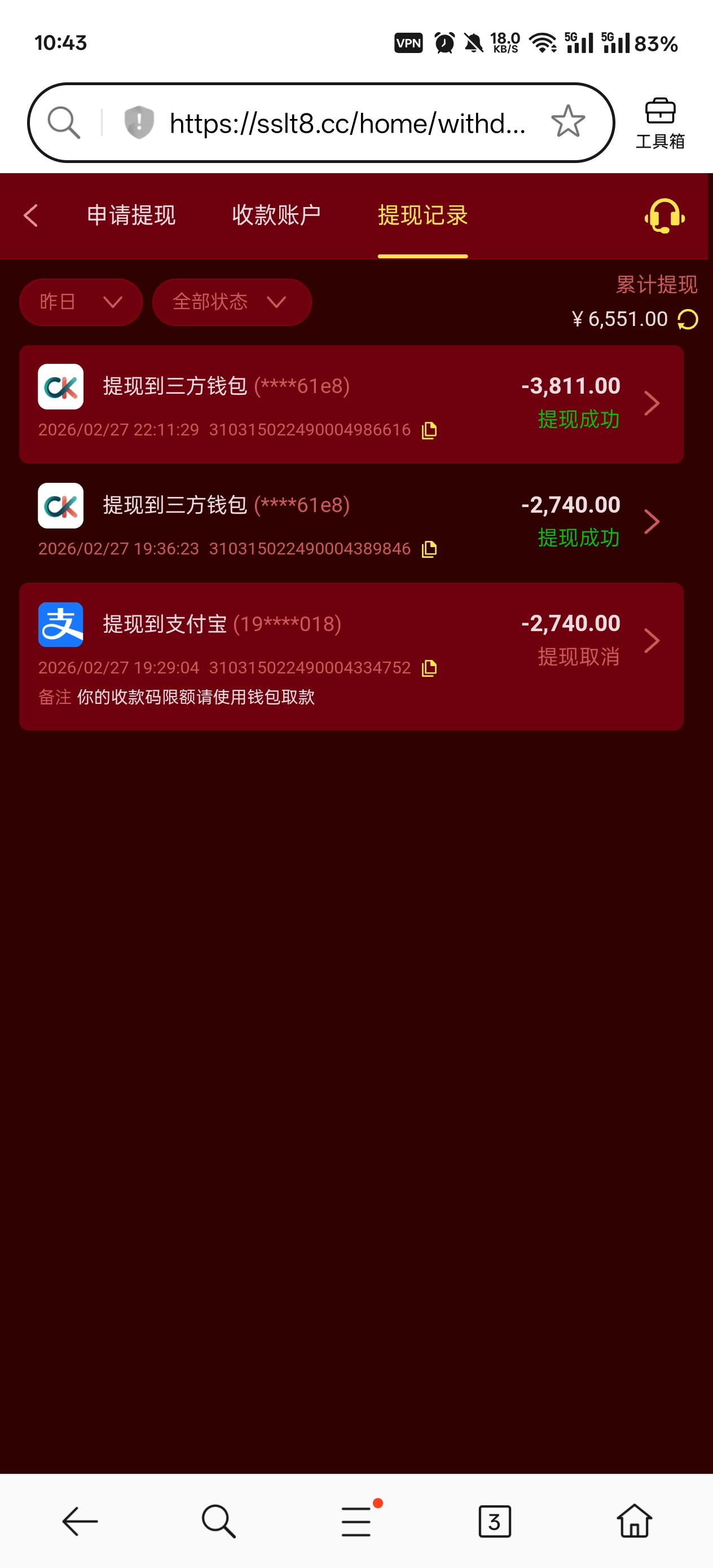Viewport: 713px width, 1568px height.
Task: Copy the order number of the 3,811.00 withdrawal
Action: click(x=429, y=429)
